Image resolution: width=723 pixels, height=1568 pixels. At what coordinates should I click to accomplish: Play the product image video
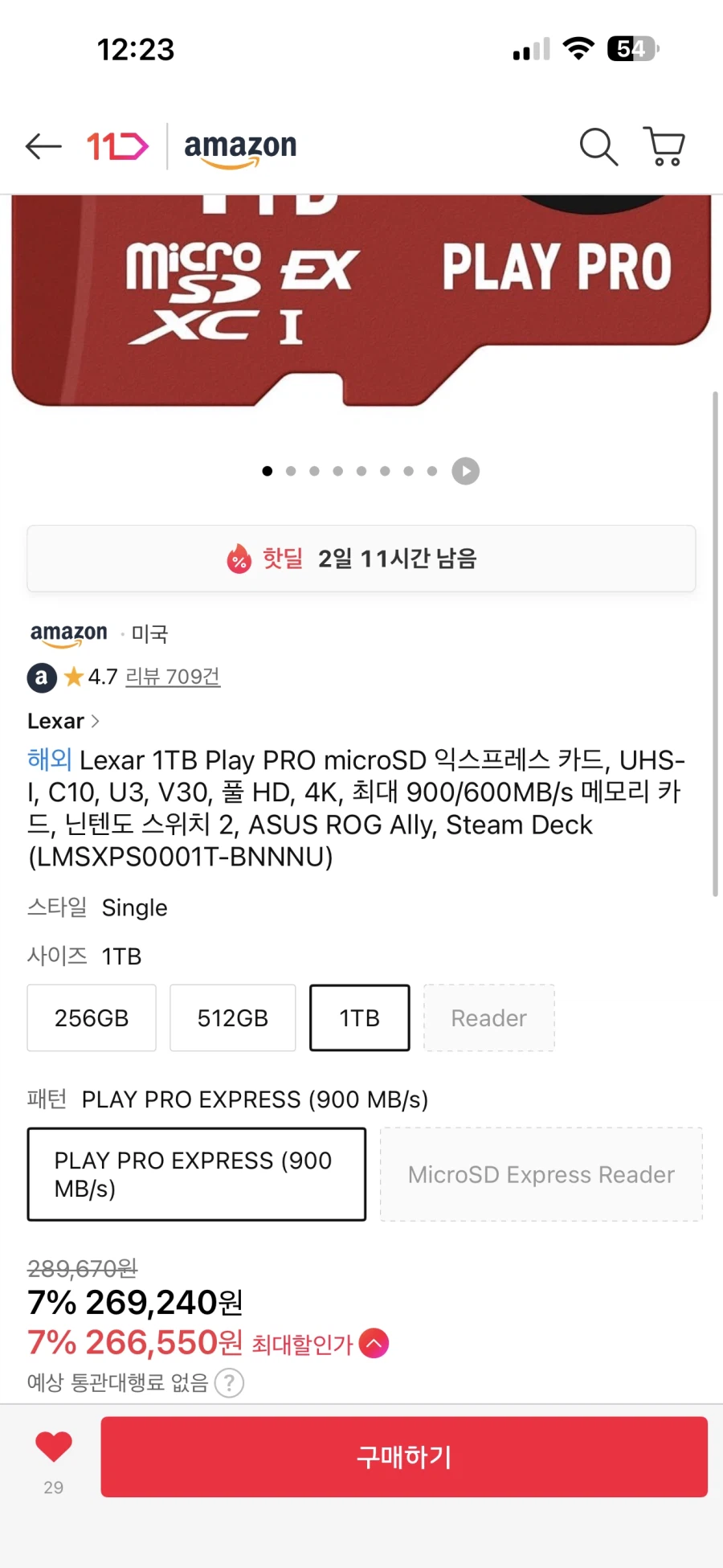coord(464,471)
